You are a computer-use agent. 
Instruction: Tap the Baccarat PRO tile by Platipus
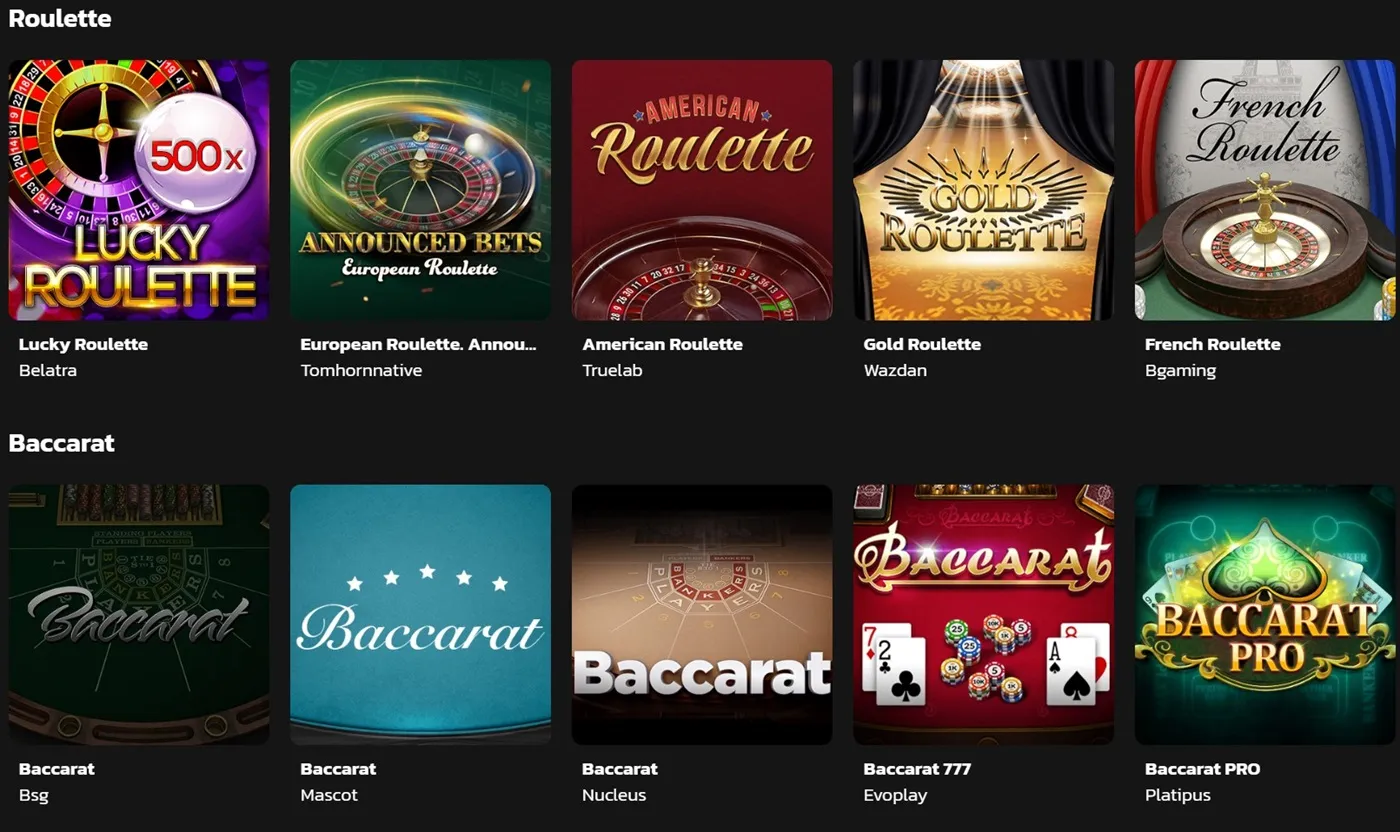[x=1264, y=614]
